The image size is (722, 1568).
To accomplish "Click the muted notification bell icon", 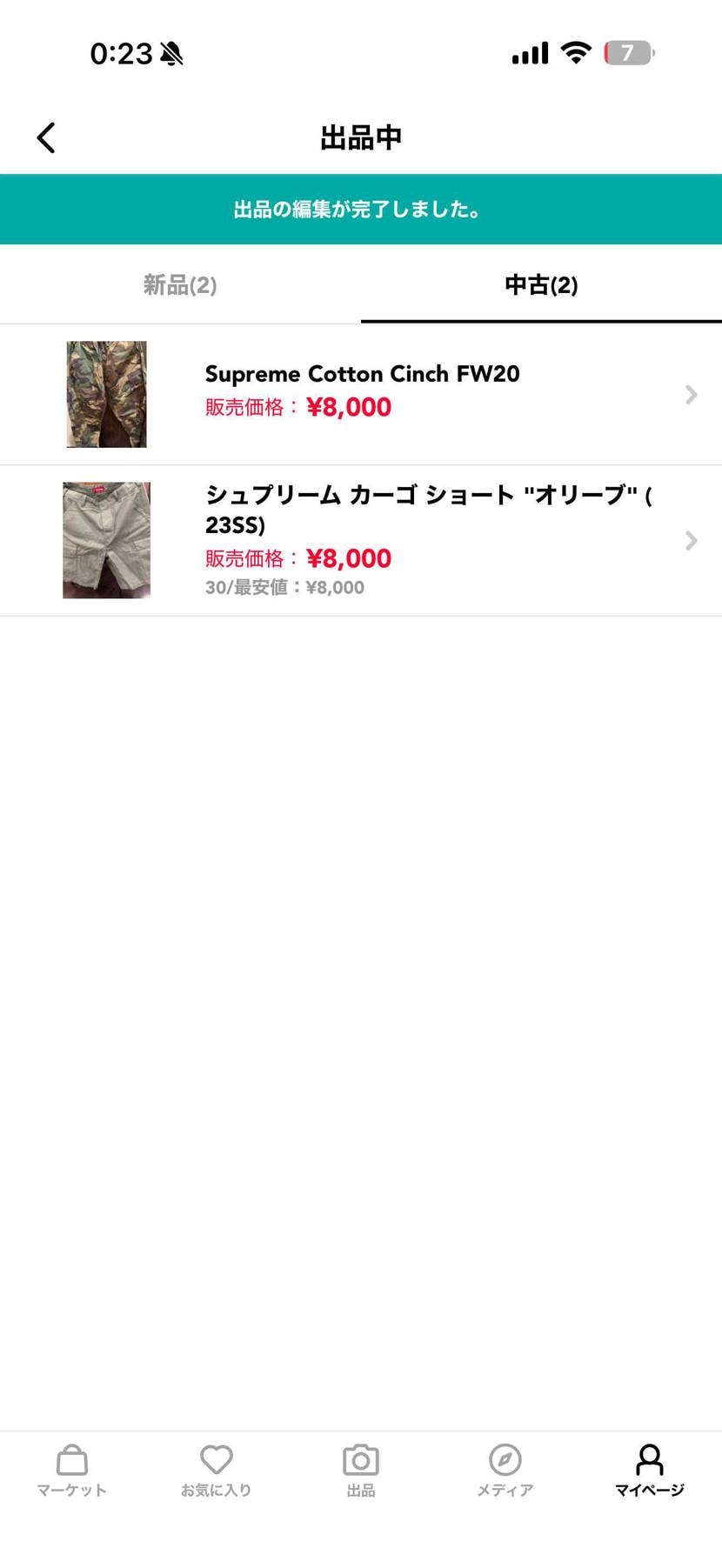I will (x=170, y=52).
